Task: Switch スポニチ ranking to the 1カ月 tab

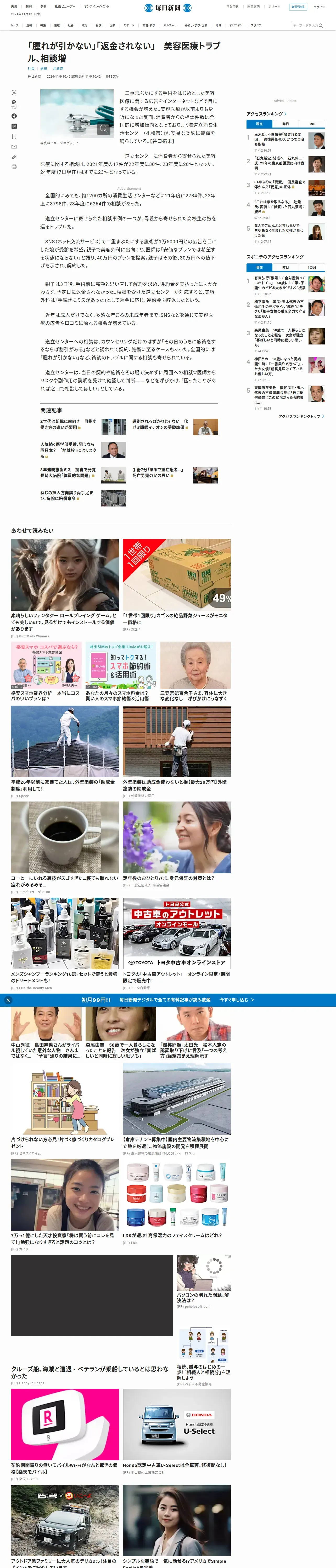Action: [x=312, y=267]
